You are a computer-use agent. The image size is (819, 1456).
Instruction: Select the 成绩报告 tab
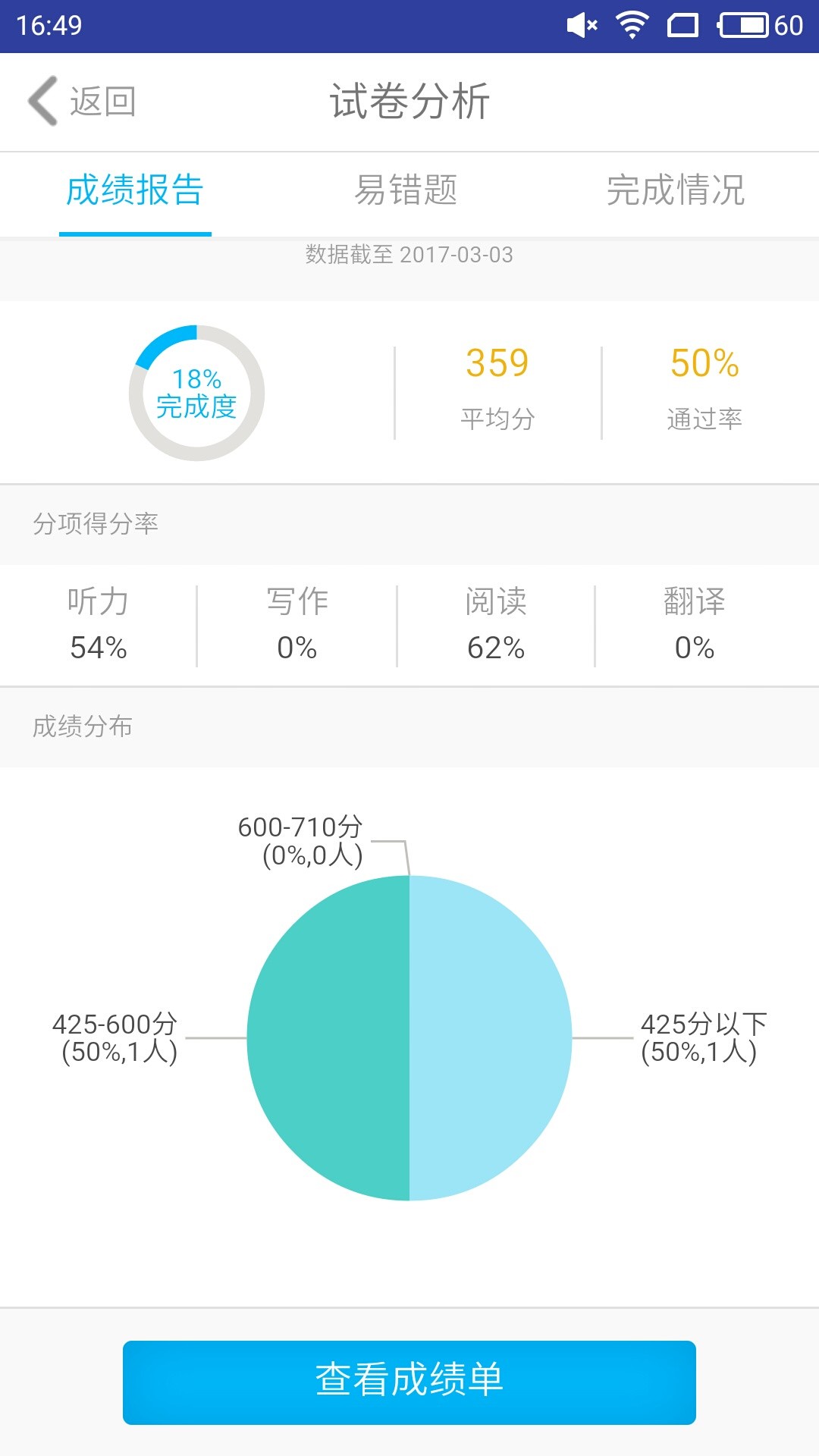135,190
